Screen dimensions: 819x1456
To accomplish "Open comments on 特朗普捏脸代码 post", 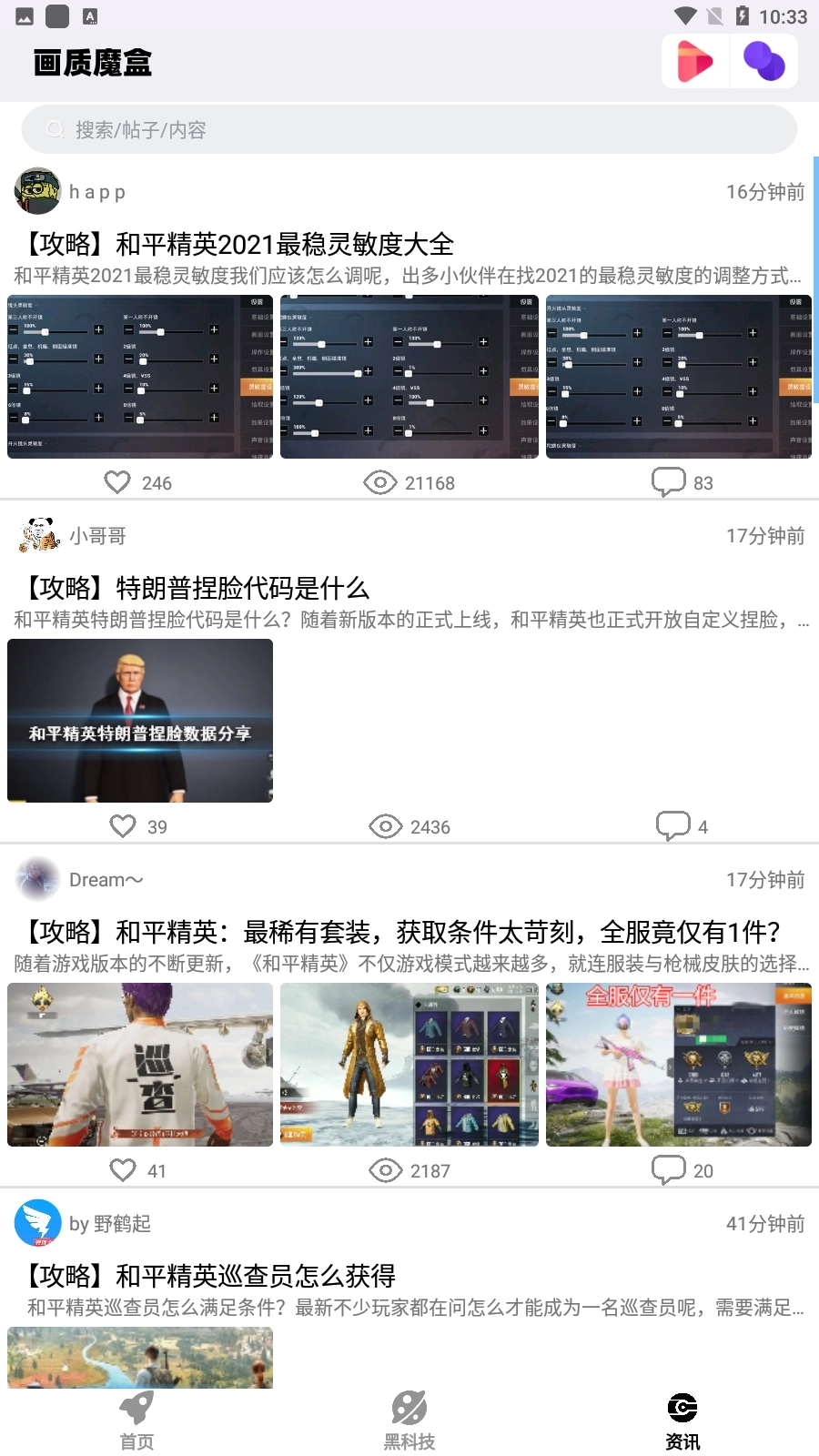I will 672,825.
